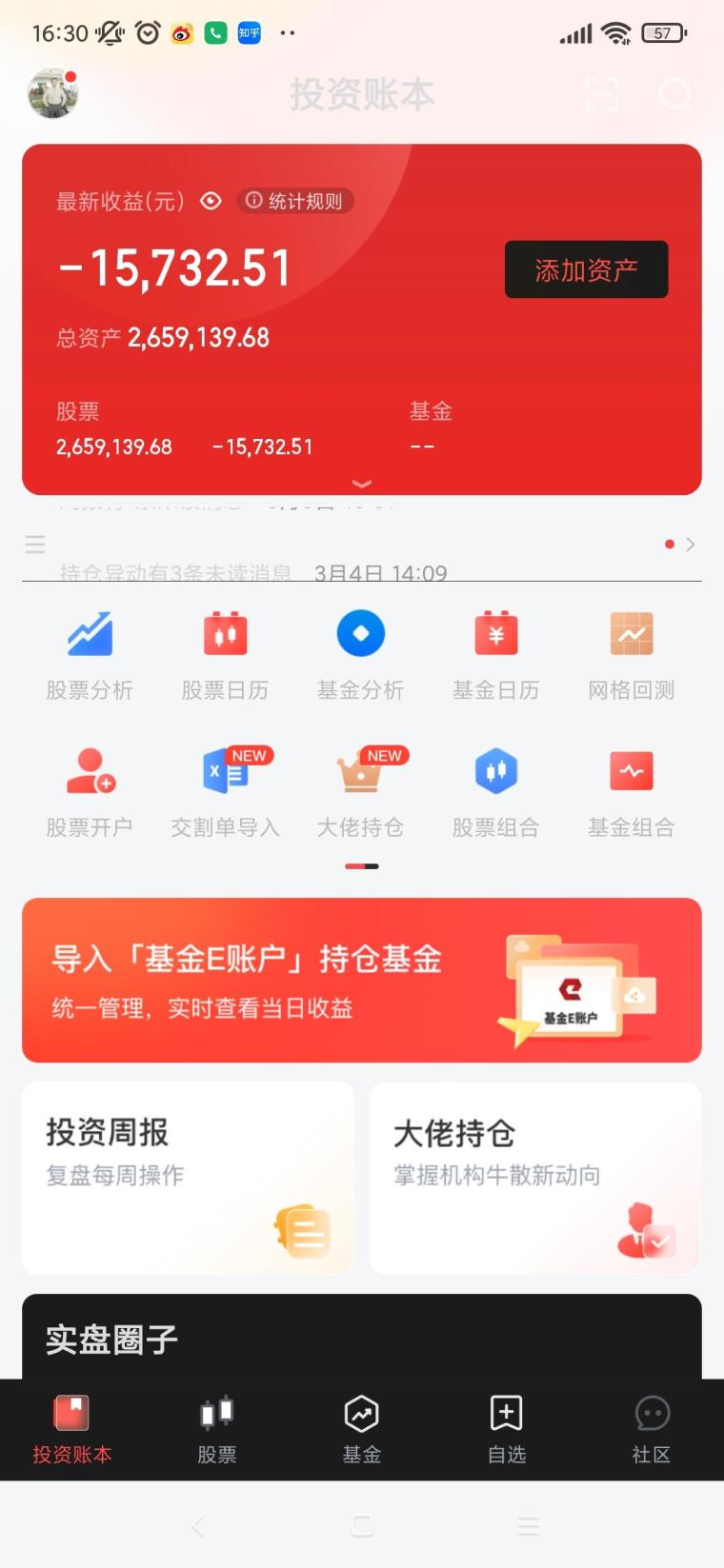The height and width of the screenshot is (1568, 724).
Task: Tap the search icon at top right
Action: point(675,94)
